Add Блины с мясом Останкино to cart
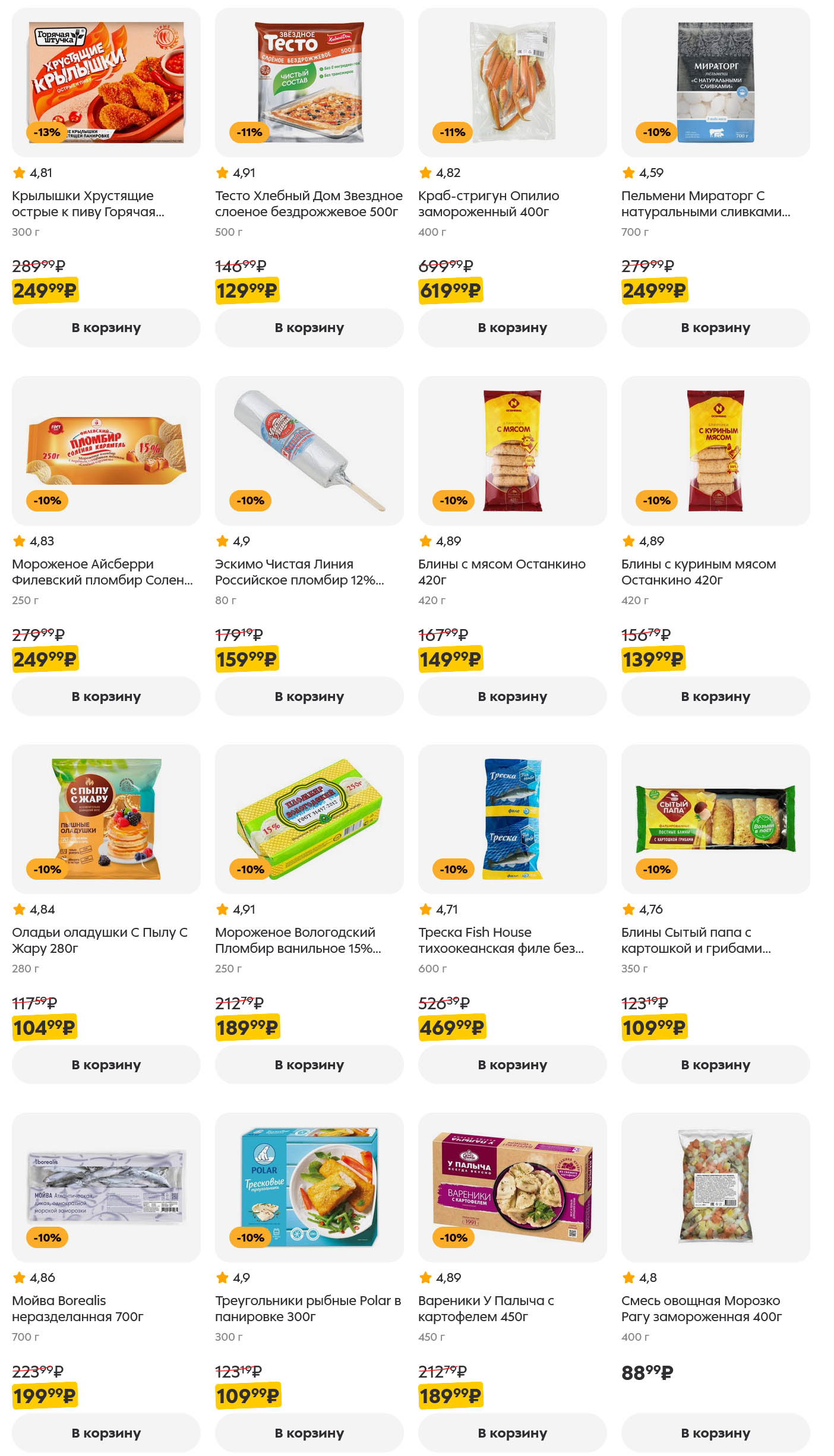The image size is (834, 1456). click(x=512, y=696)
